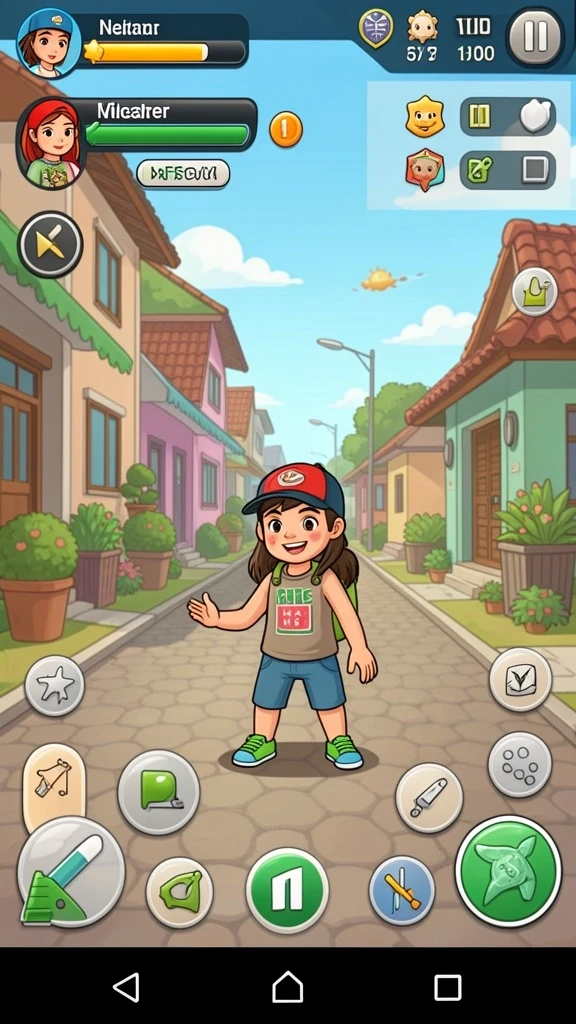Open the green chat bubble button
Viewport: 576px width, 1024px height.
(x=159, y=792)
